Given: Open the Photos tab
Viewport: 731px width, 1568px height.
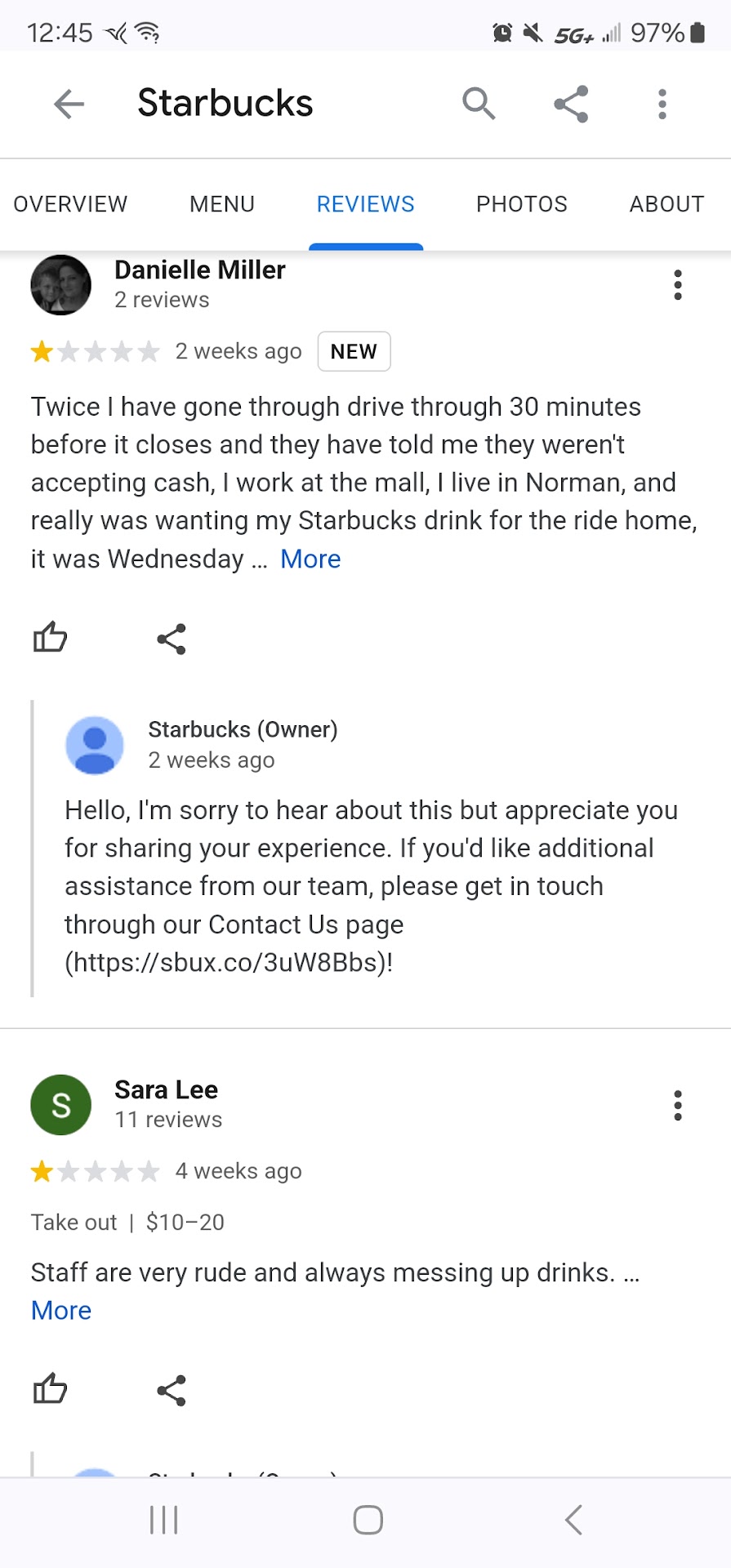Looking at the screenshot, I should point(521,204).
